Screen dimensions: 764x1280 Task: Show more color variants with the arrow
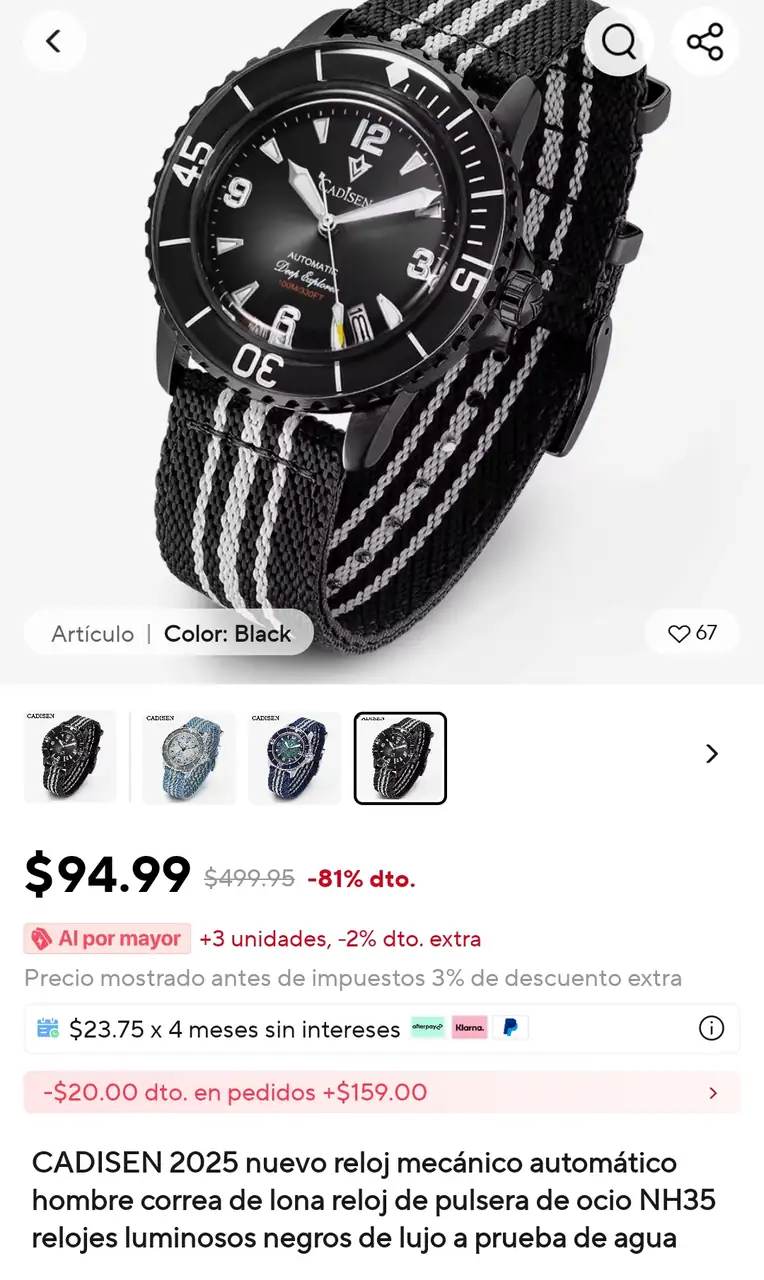712,754
